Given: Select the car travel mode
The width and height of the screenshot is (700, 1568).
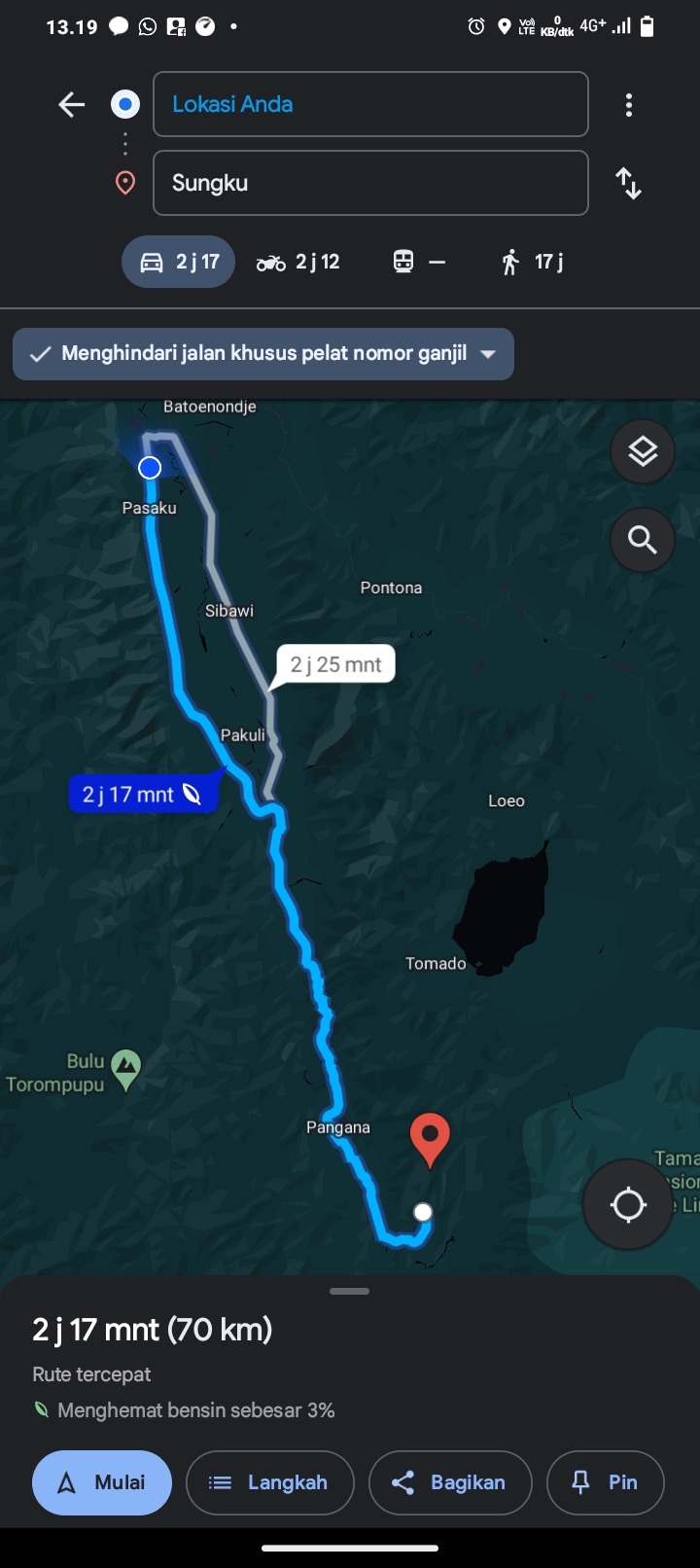Looking at the screenshot, I should coord(179,262).
